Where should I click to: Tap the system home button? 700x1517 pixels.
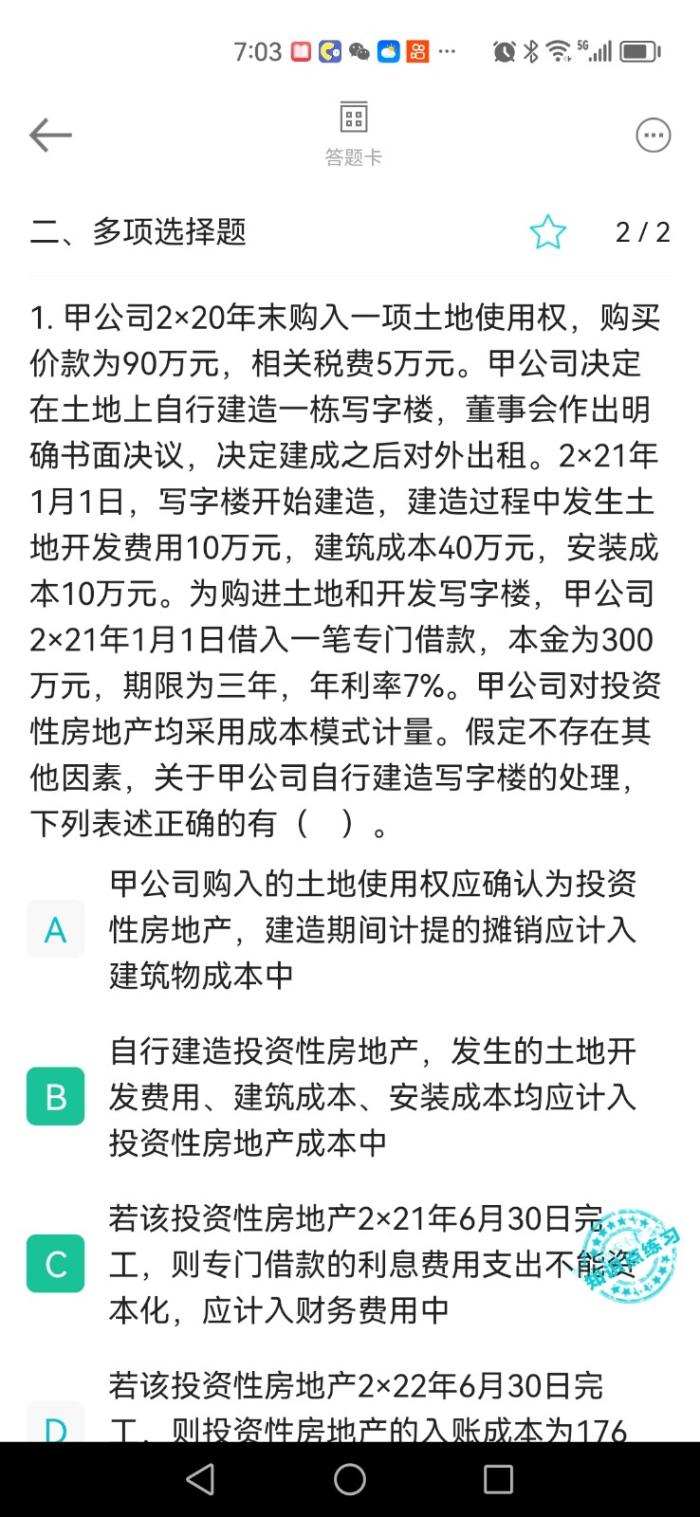(x=350, y=1479)
